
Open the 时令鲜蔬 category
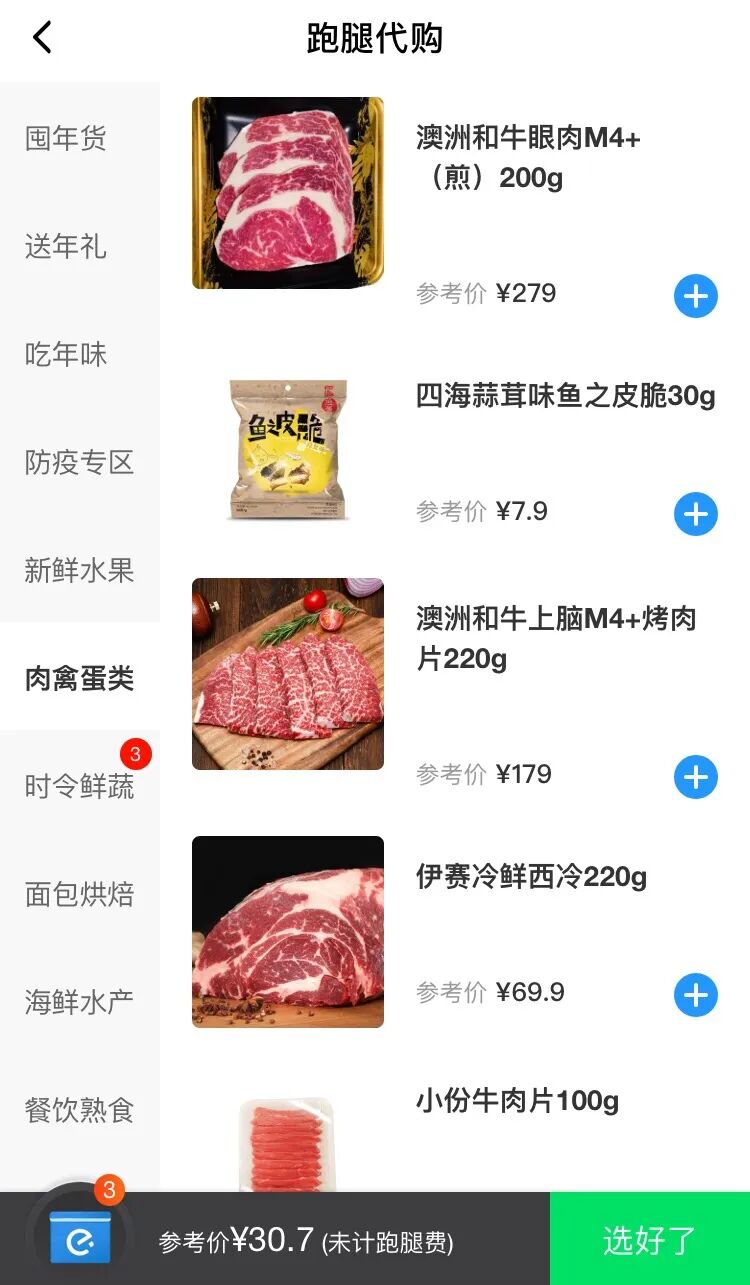click(x=79, y=786)
